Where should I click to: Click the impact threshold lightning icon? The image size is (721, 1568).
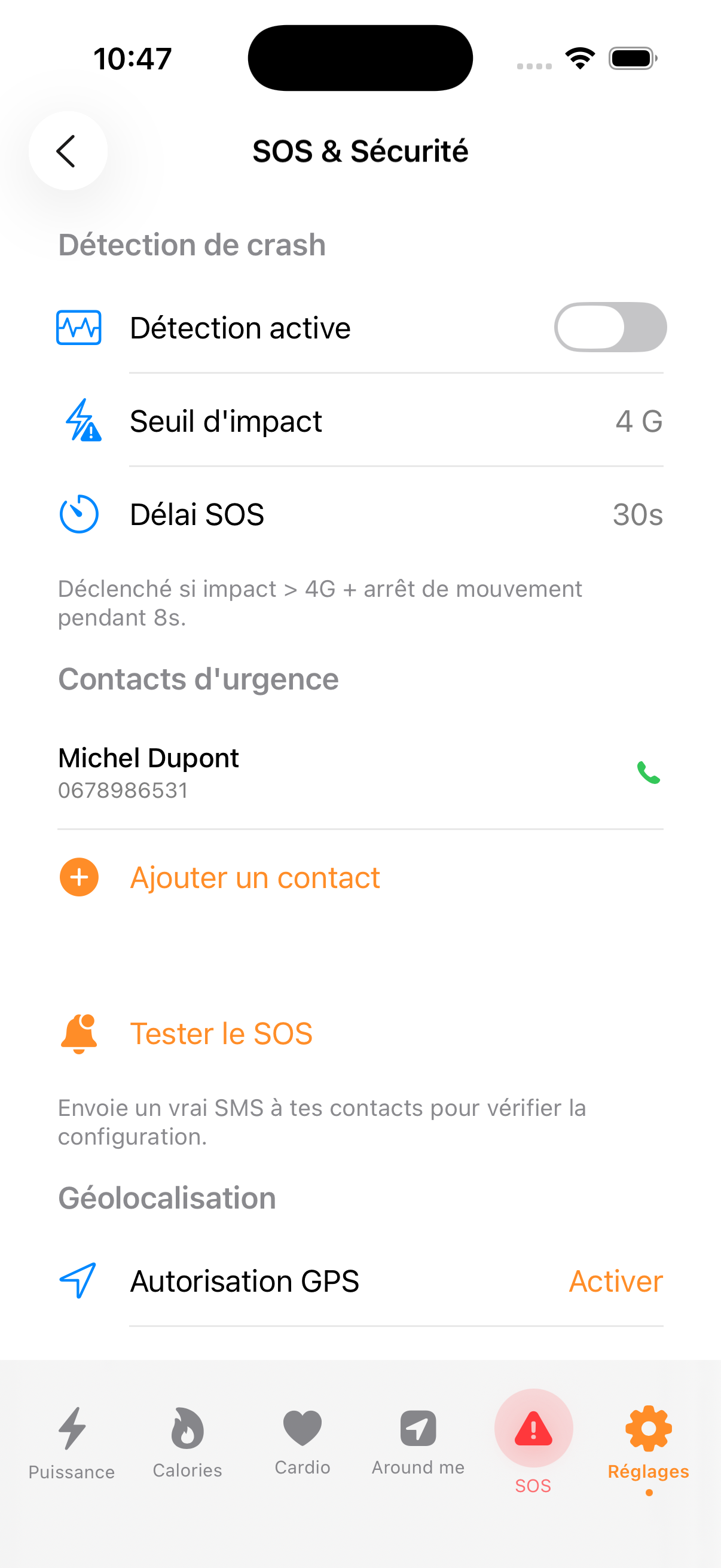[x=80, y=422]
